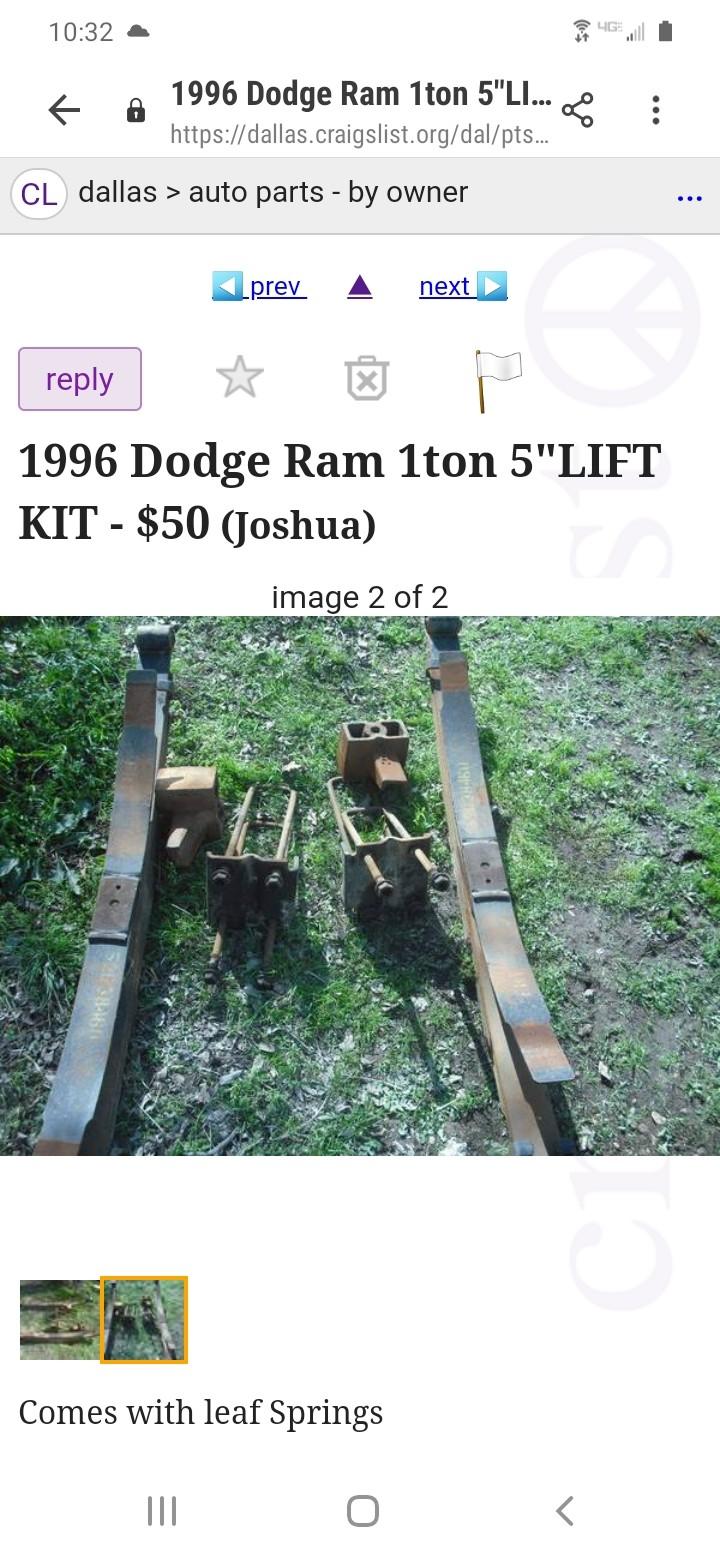Open recent apps from navigation bar
This screenshot has width=720, height=1560.
(x=162, y=1510)
